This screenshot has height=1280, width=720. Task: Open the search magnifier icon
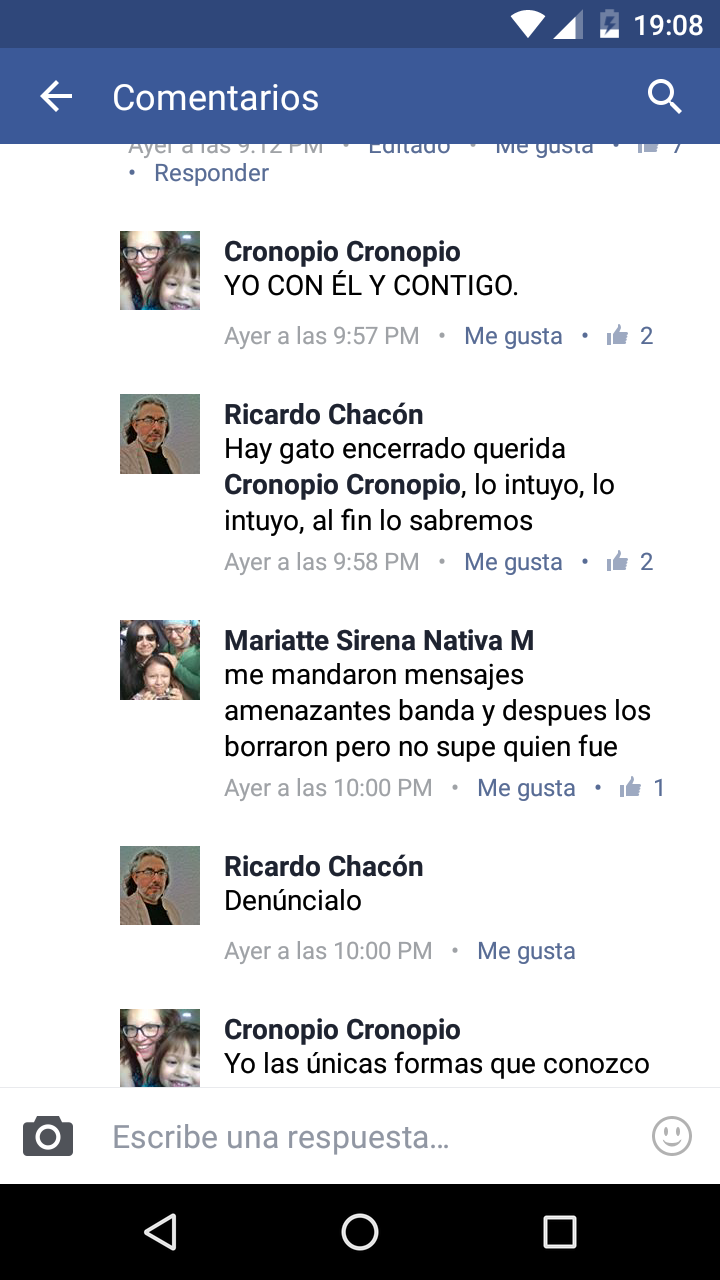[664, 97]
